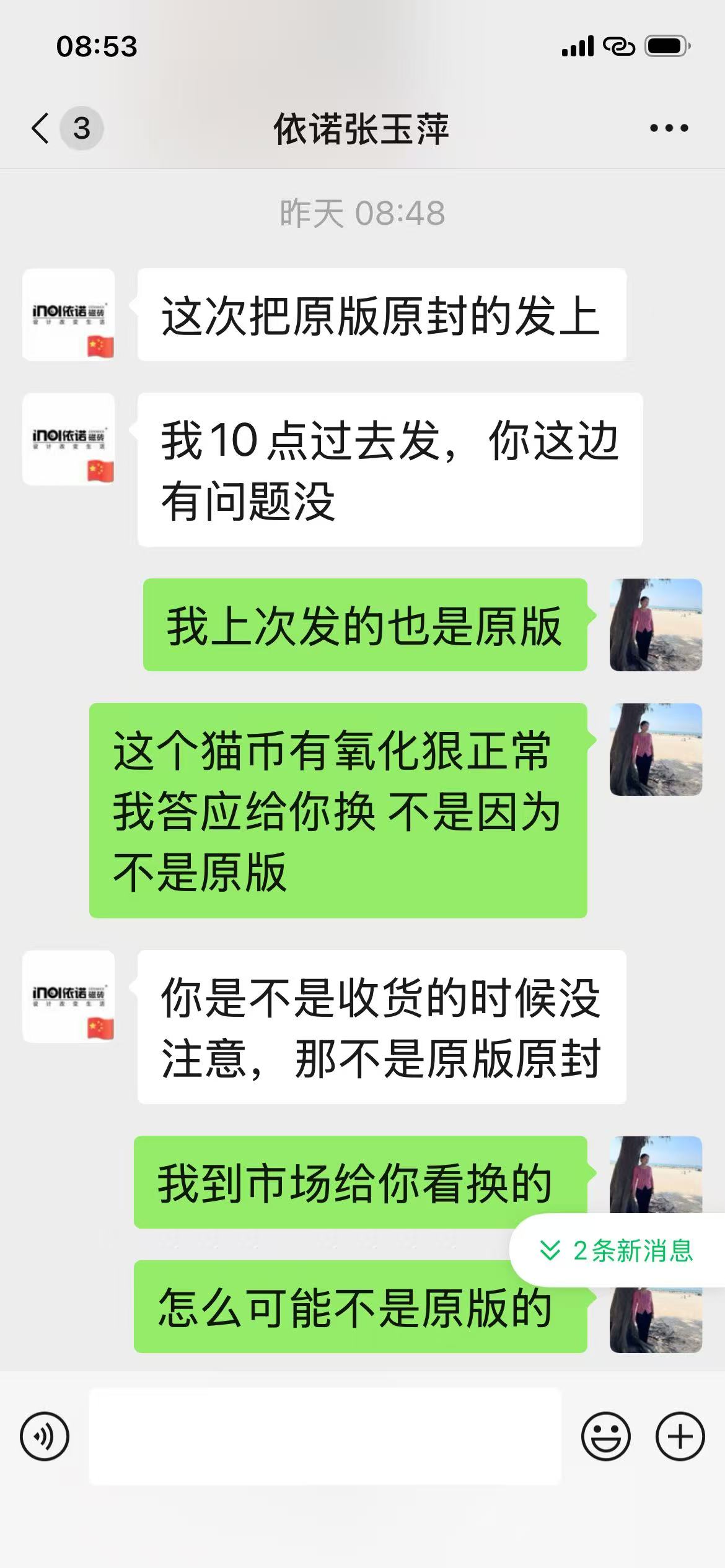
Task: Focus the message text field
Action: point(325,1436)
